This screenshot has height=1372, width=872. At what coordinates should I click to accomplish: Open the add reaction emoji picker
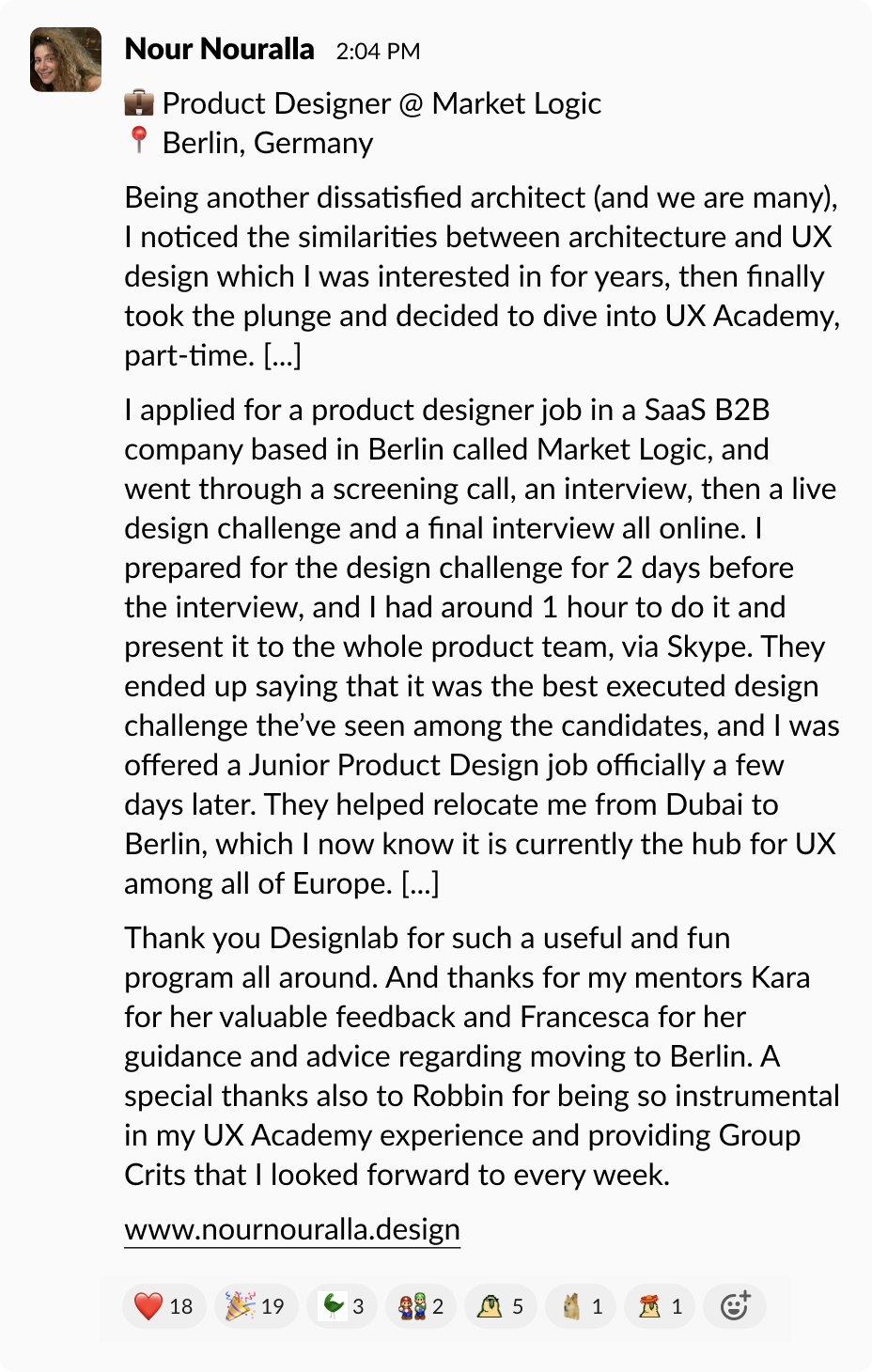[735, 1306]
